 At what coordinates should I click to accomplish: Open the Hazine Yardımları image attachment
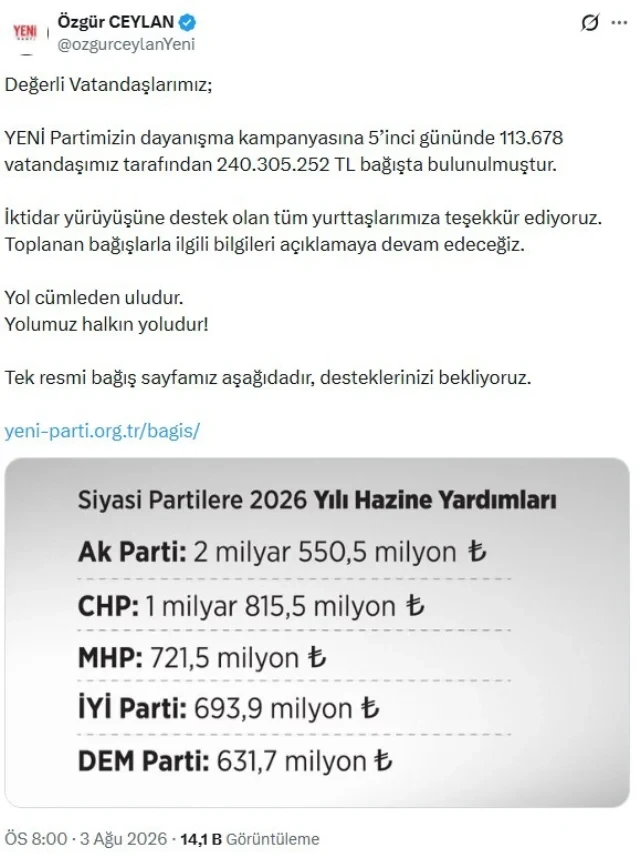[x=317, y=632]
